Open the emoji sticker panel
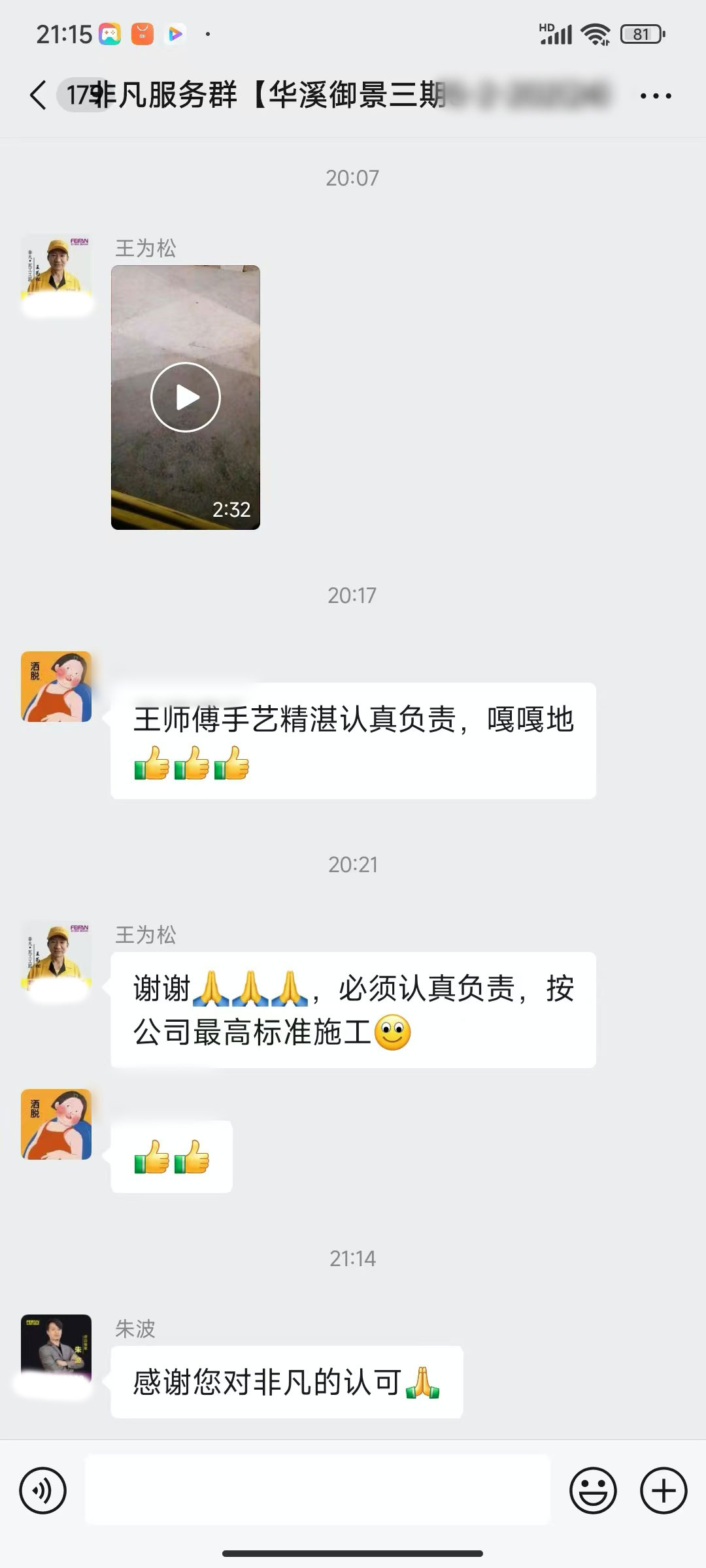Image resolution: width=706 pixels, height=1568 pixels. [593, 1491]
